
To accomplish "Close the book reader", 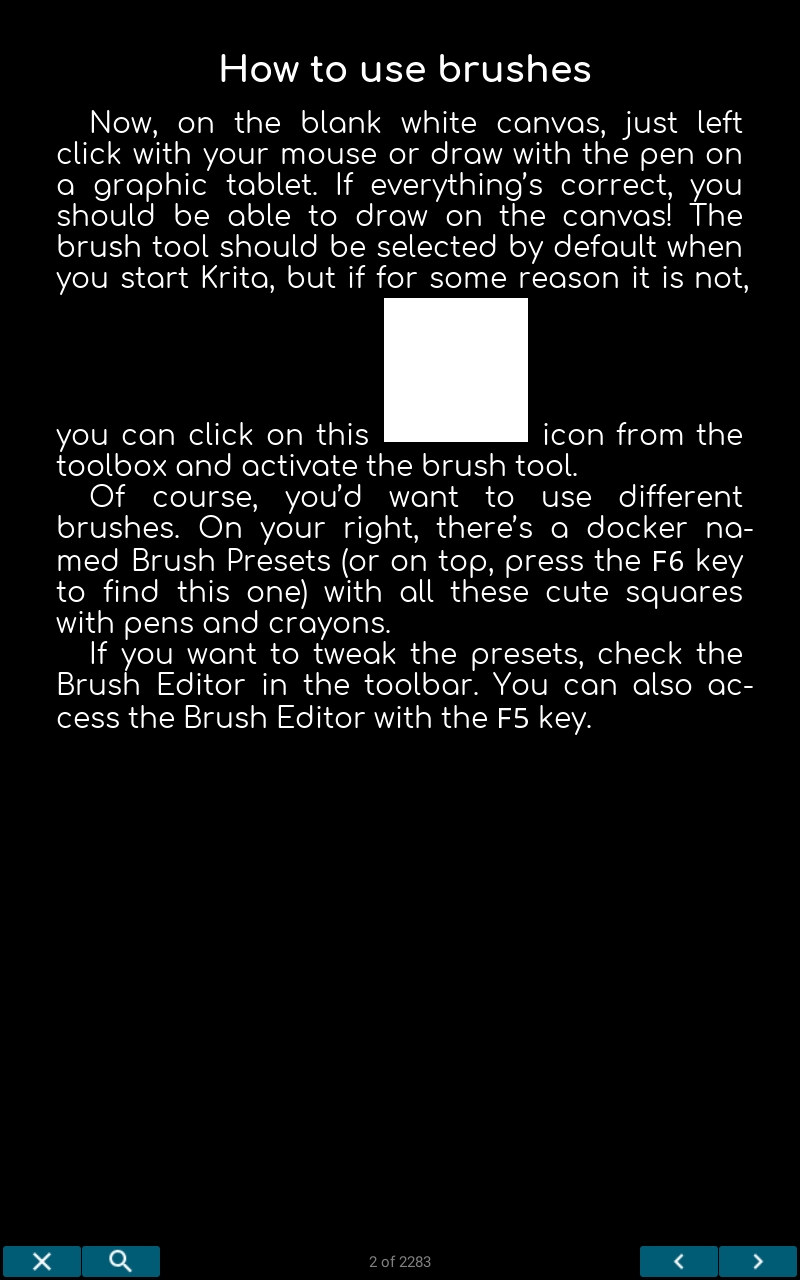I will (42, 1261).
